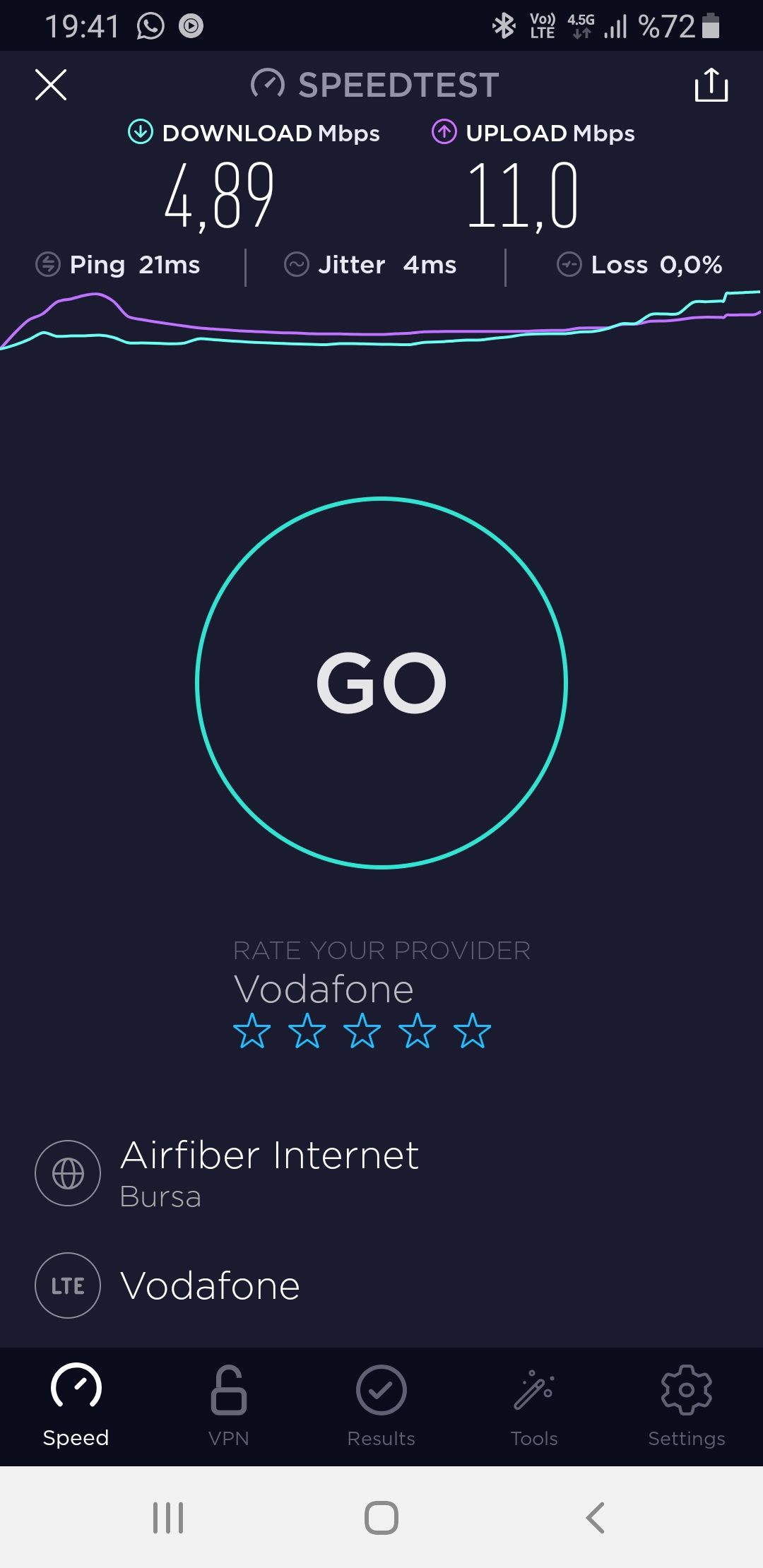Screen dimensions: 763x1568
Task: Go to the Tools tab
Action: tap(534, 1406)
